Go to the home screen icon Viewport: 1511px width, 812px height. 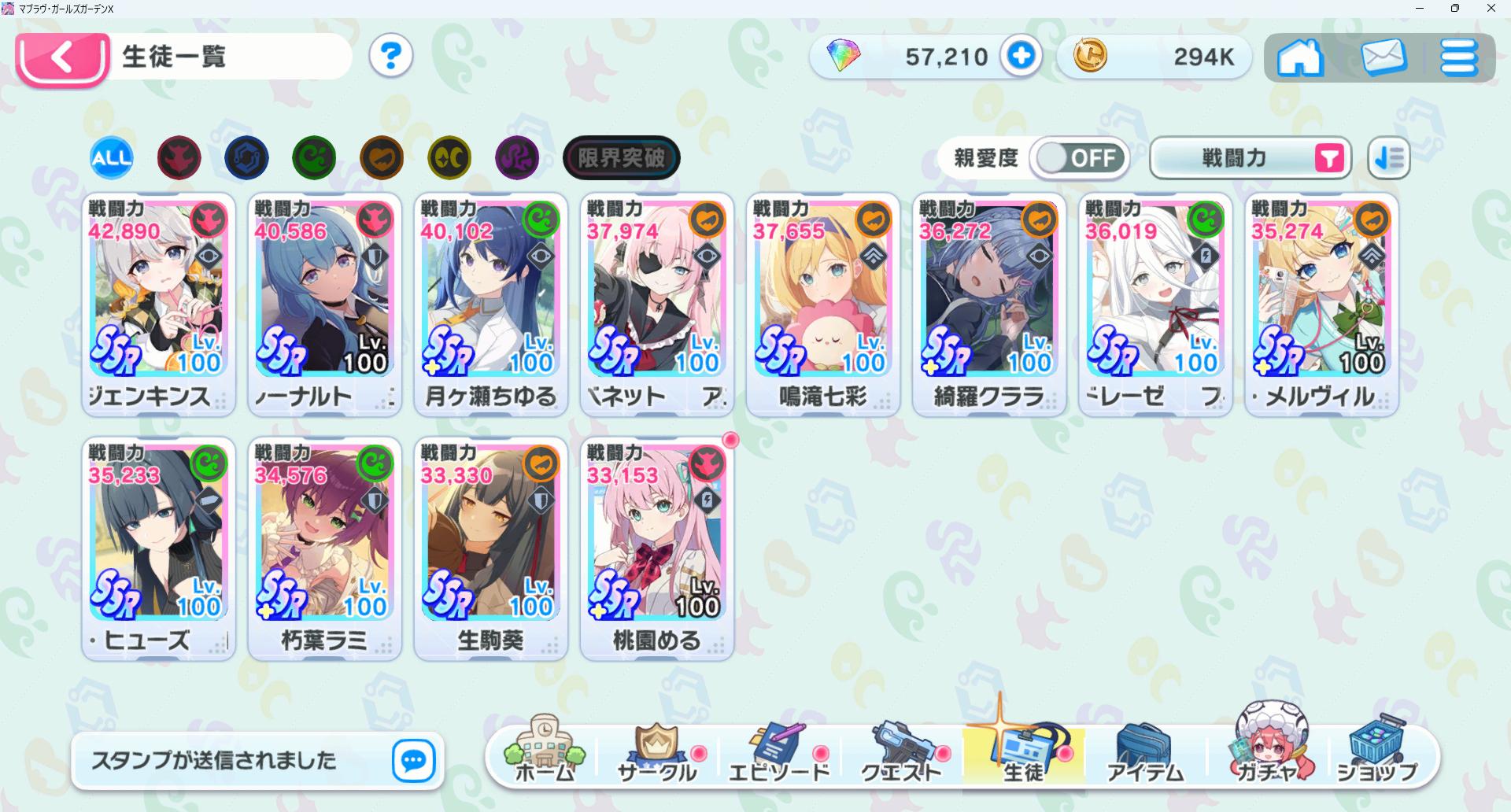pos(1299,57)
